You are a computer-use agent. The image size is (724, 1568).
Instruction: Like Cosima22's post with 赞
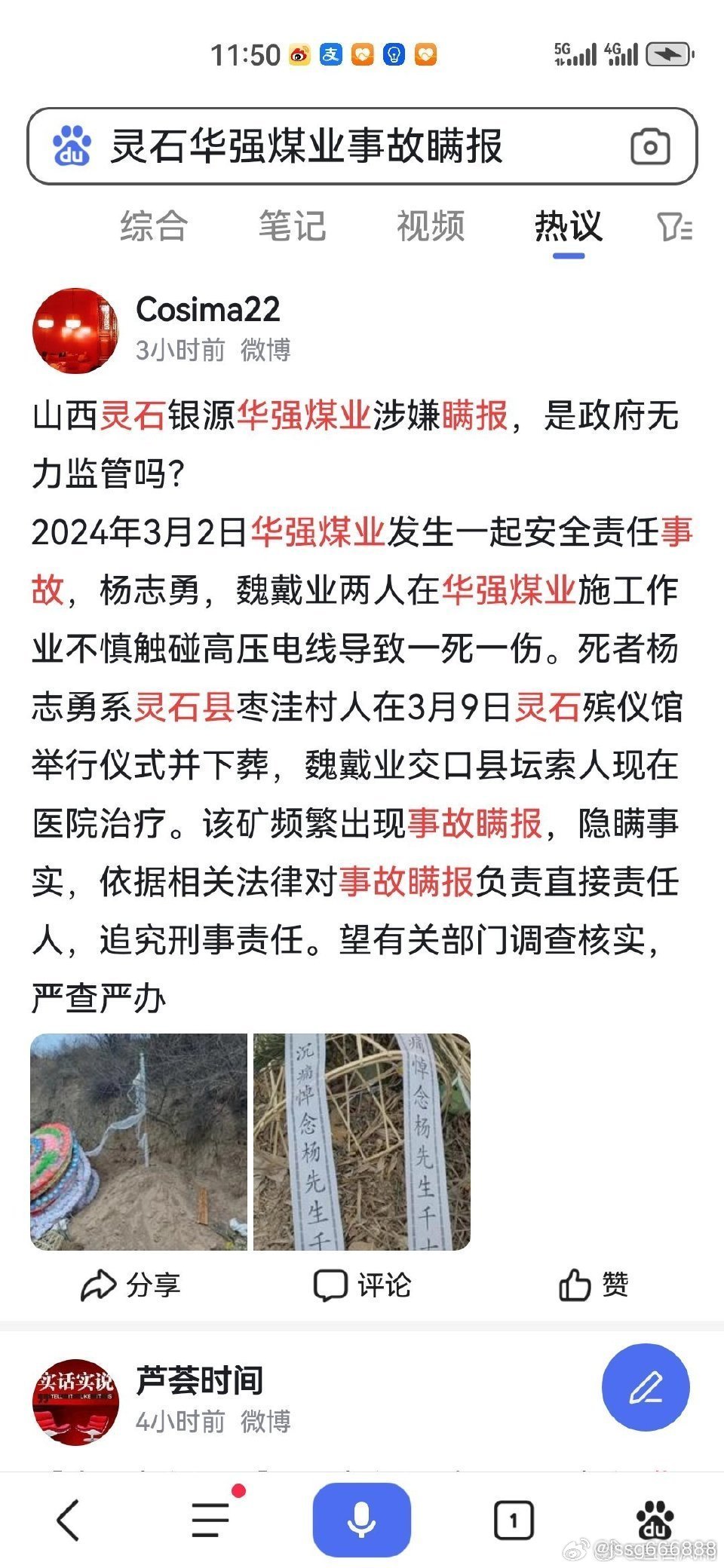coord(594,1285)
